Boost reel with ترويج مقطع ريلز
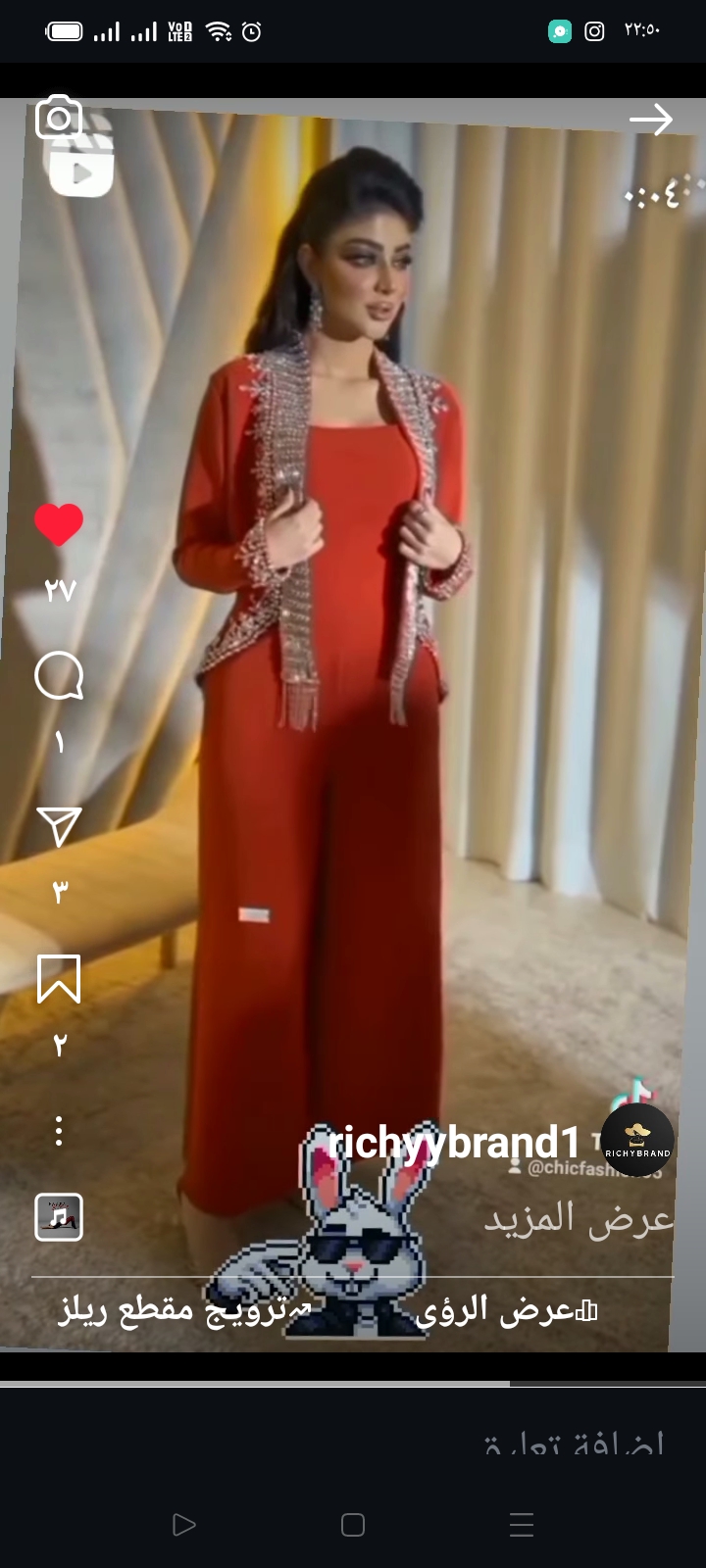 click(183, 1310)
